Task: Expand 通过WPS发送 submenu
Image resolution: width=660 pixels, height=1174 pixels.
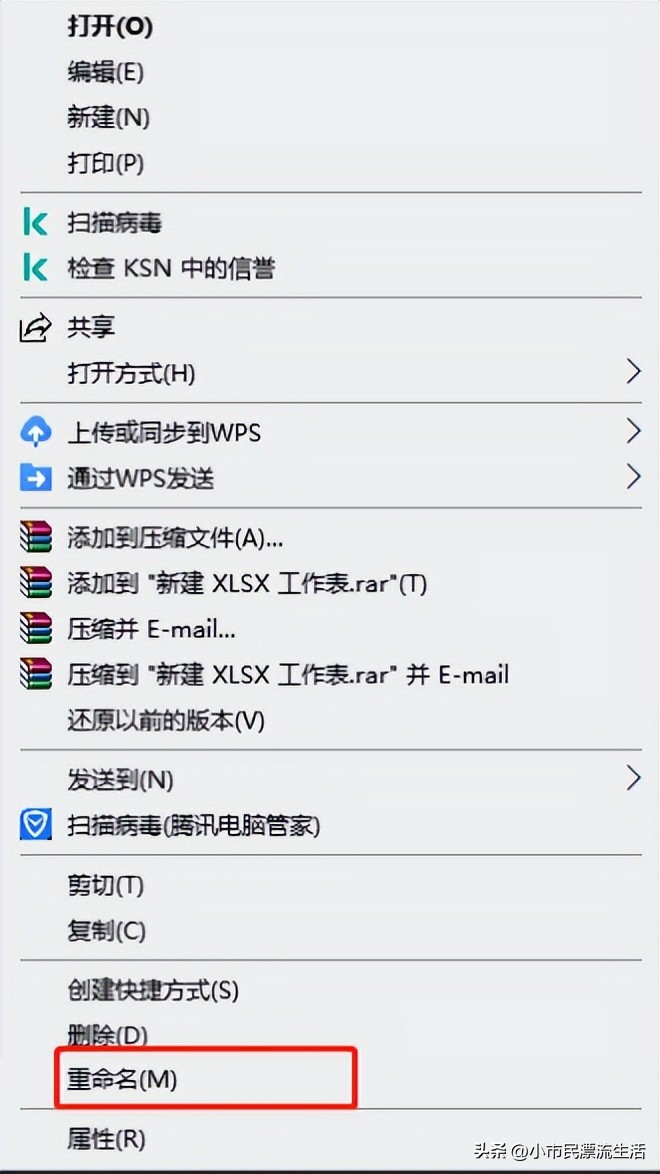Action: coord(140,478)
